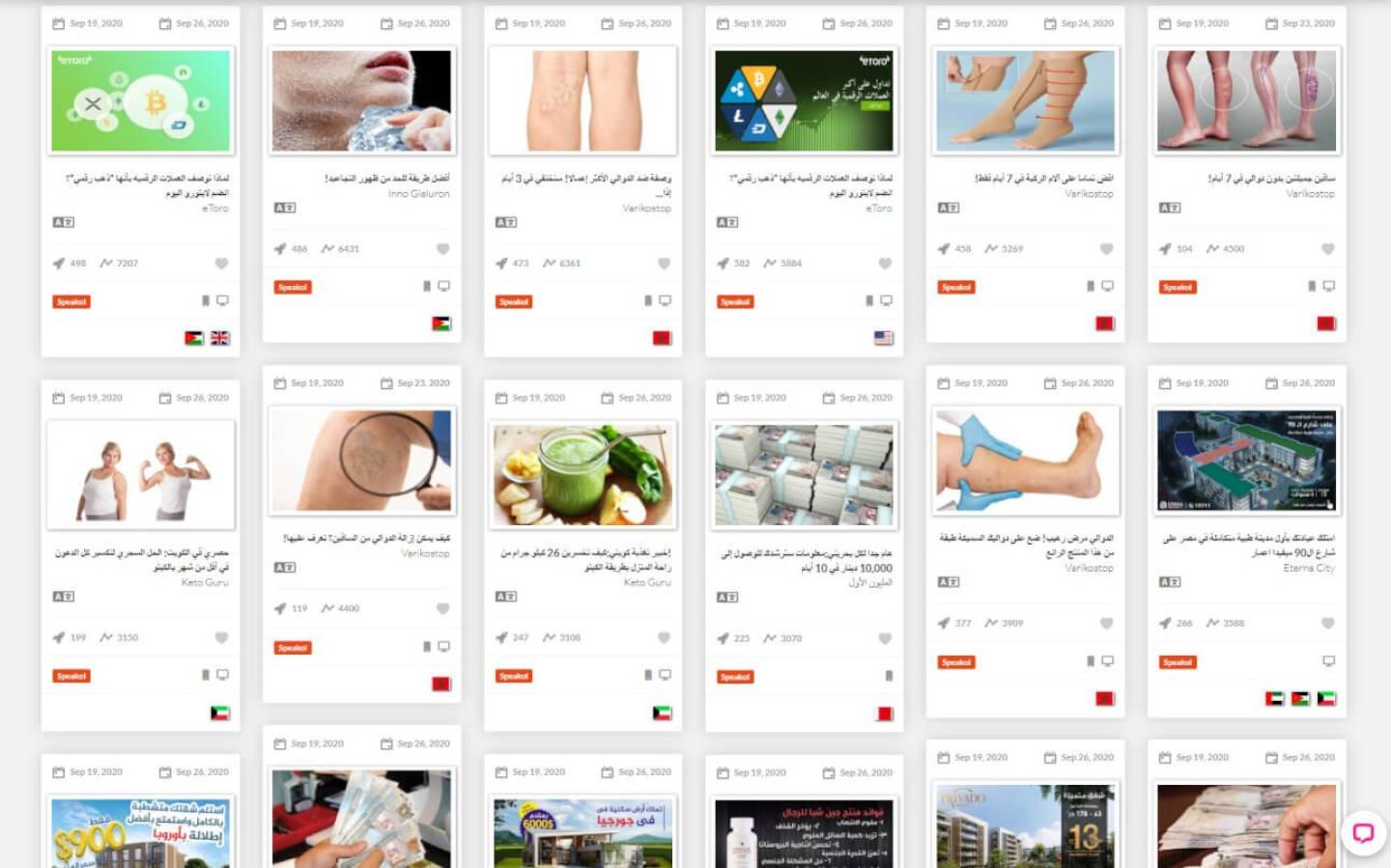Screen dimensions: 1391x868
Task: Open Keto Guru ad showing two women
Action: tap(141, 474)
